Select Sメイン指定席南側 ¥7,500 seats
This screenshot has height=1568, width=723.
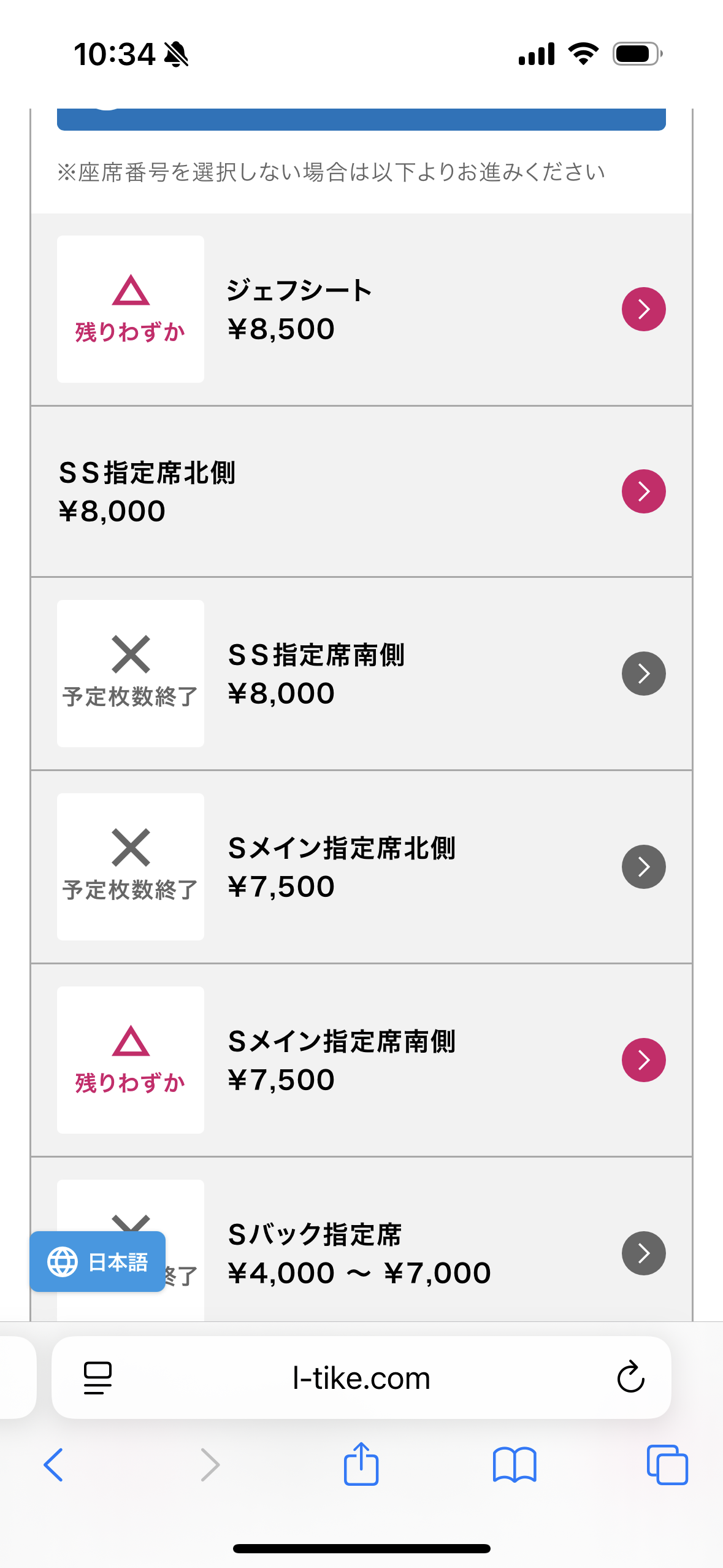pos(643,1060)
